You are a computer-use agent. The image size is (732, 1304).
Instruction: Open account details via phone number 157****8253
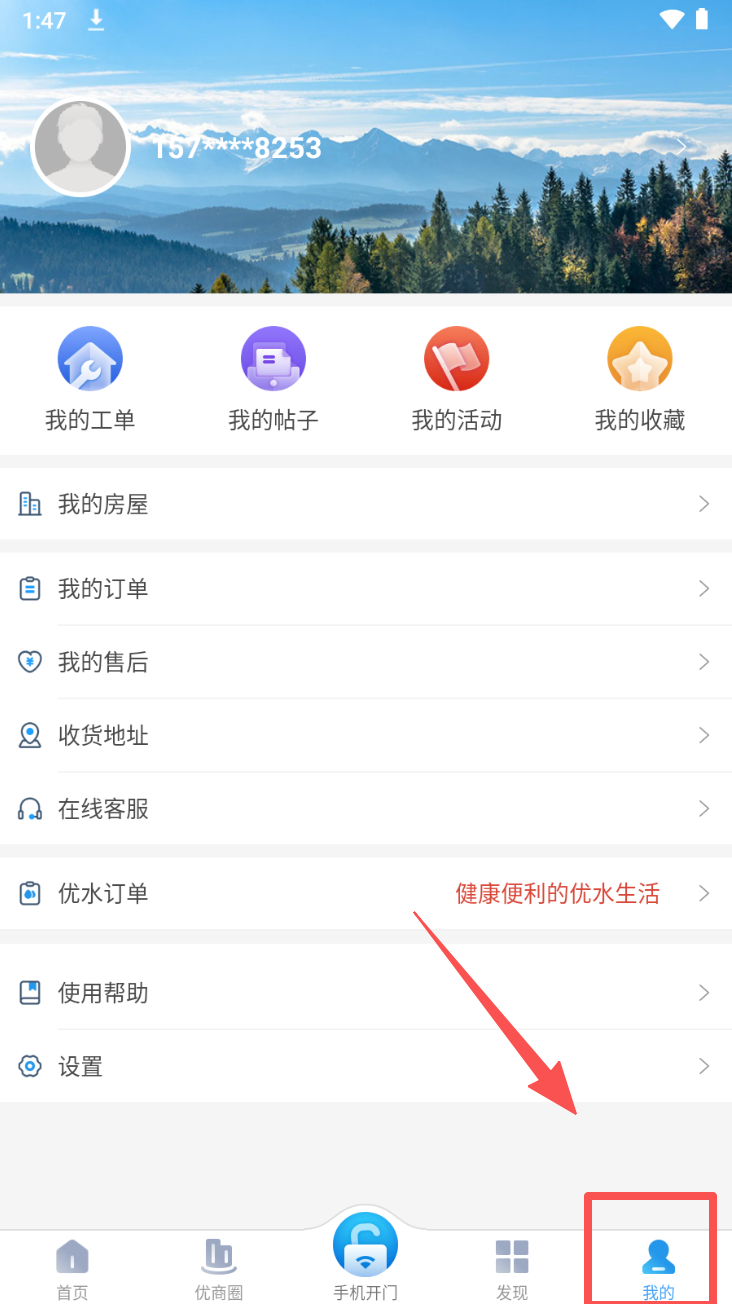coord(237,148)
